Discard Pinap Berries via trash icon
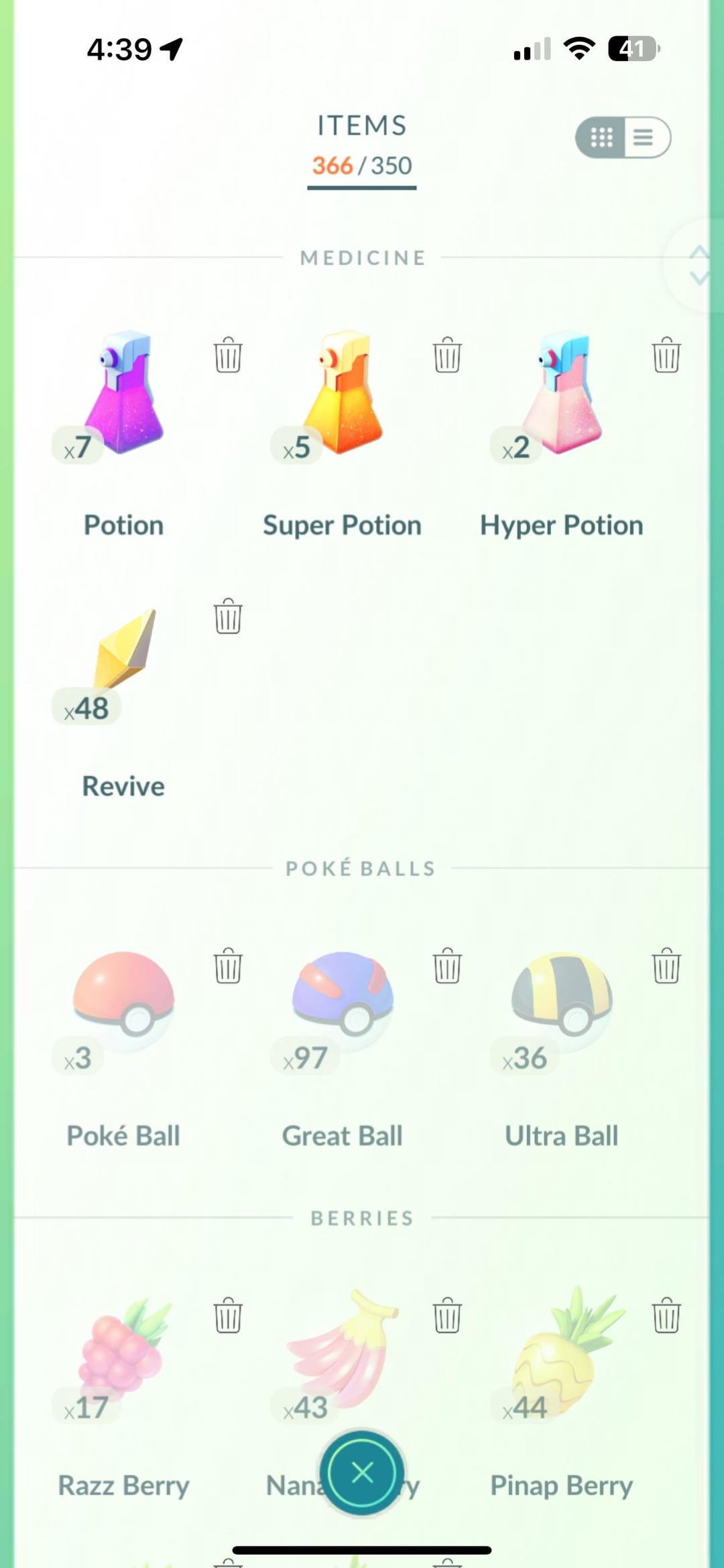 (x=666, y=1315)
